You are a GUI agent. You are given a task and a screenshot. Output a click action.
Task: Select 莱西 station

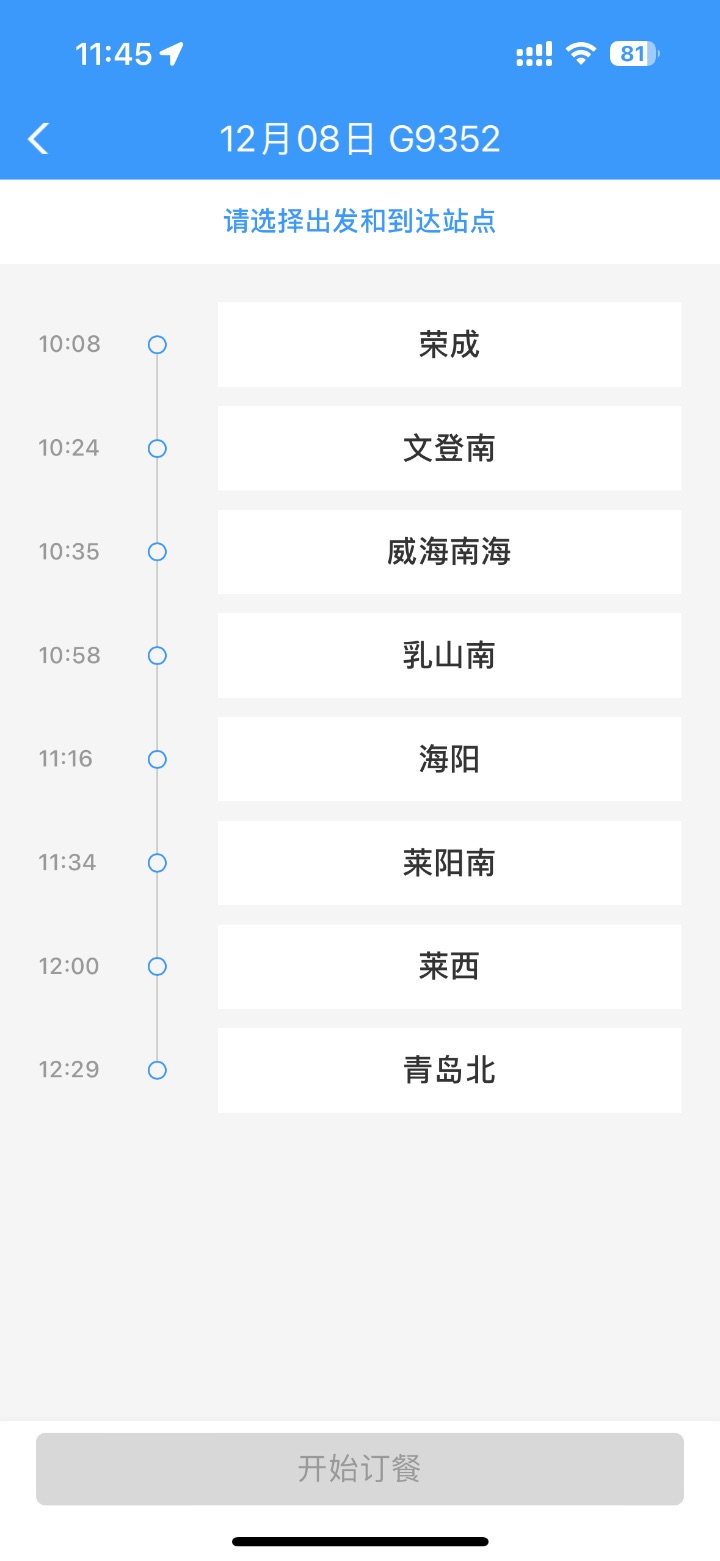450,967
